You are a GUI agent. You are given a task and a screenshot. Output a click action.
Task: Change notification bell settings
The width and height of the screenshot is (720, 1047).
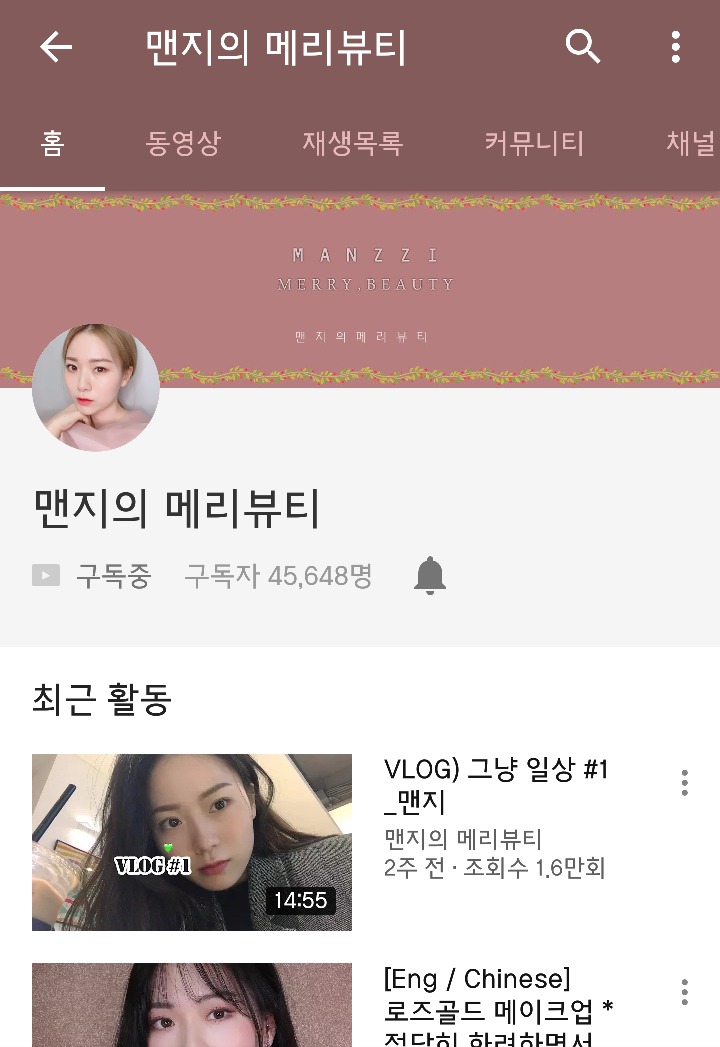click(430, 576)
